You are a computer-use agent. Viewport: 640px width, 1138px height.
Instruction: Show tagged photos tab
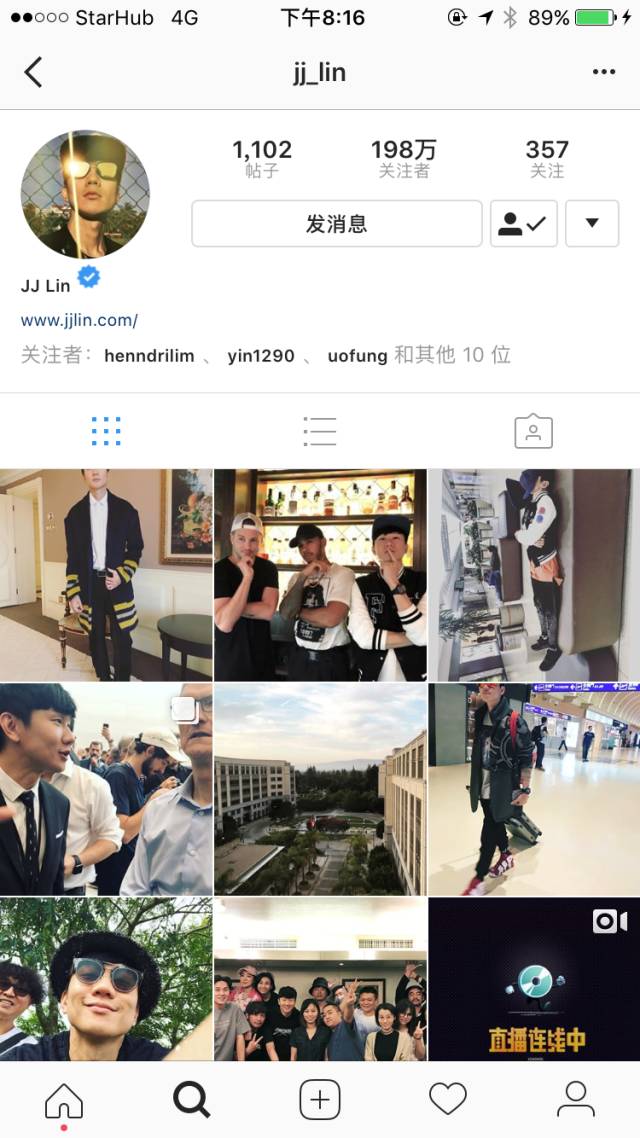click(x=533, y=431)
